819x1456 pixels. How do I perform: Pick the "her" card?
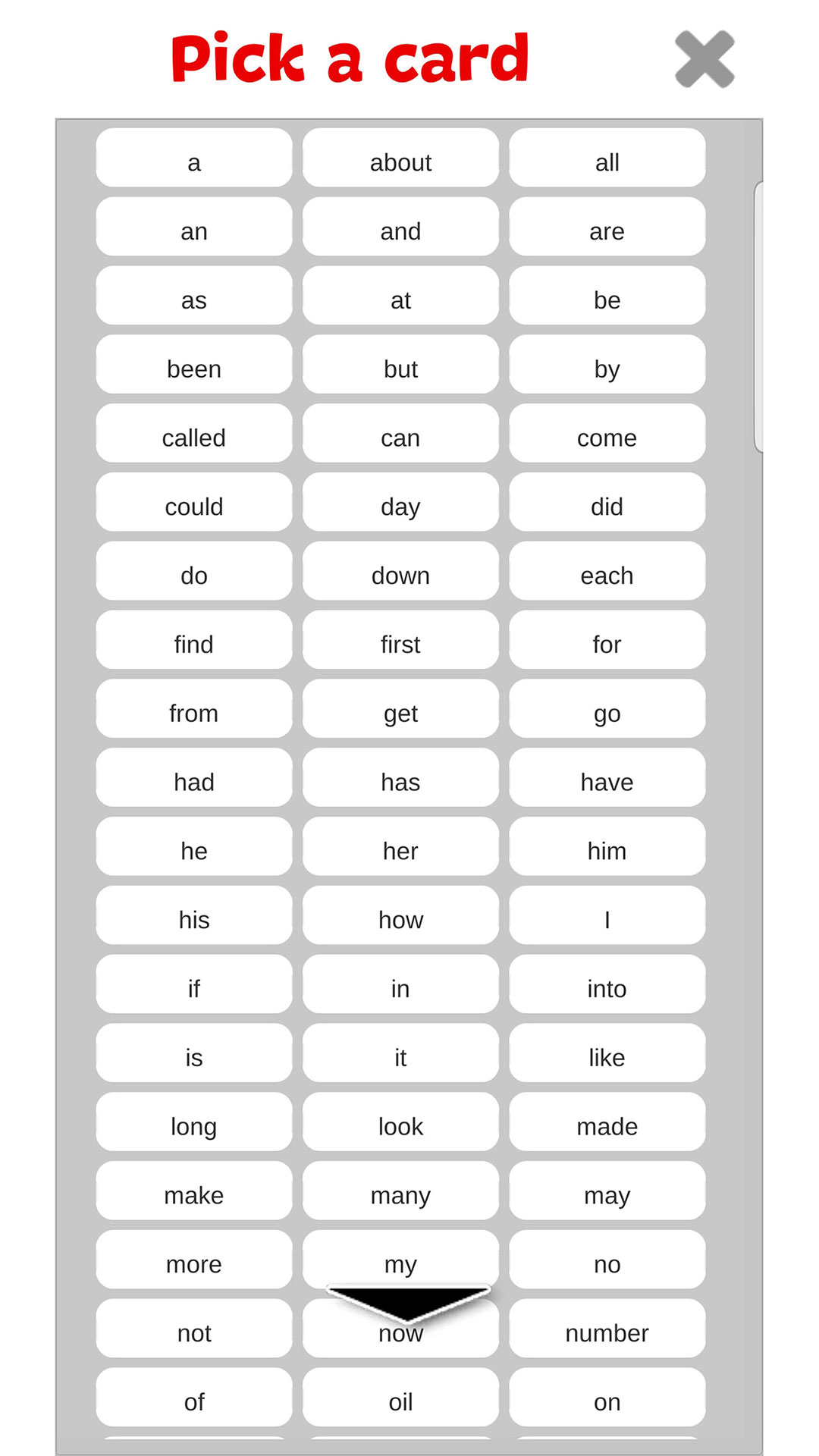(x=400, y=850)
